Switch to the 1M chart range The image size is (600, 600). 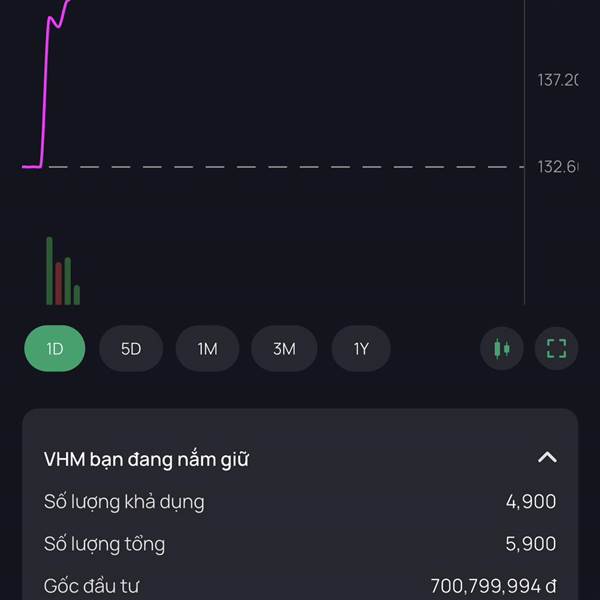(207, 349)
